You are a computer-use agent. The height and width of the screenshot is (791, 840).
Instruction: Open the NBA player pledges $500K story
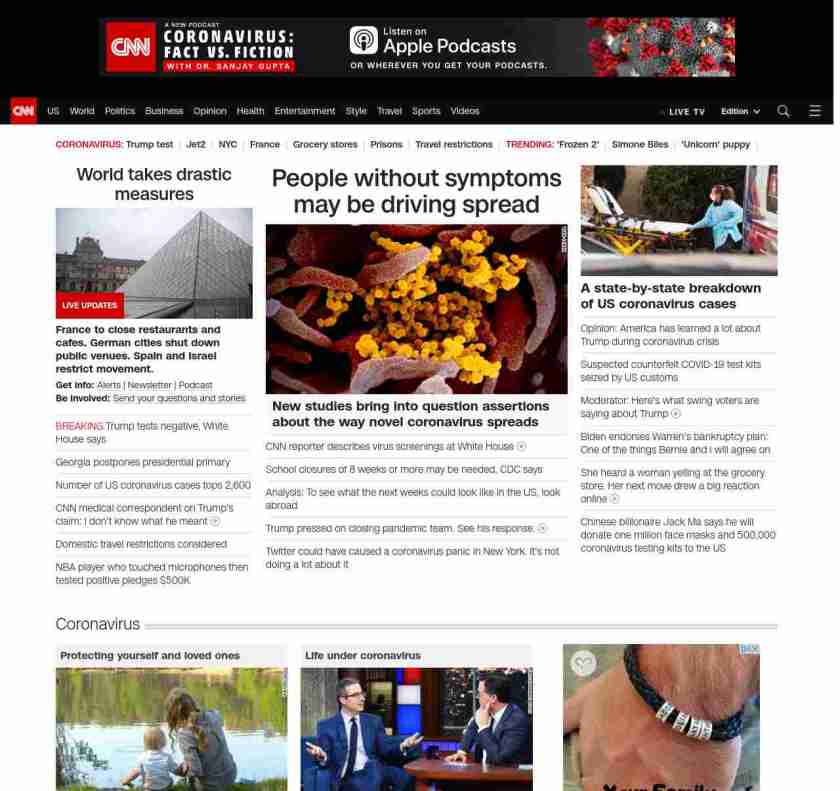(x=152, y=573)
